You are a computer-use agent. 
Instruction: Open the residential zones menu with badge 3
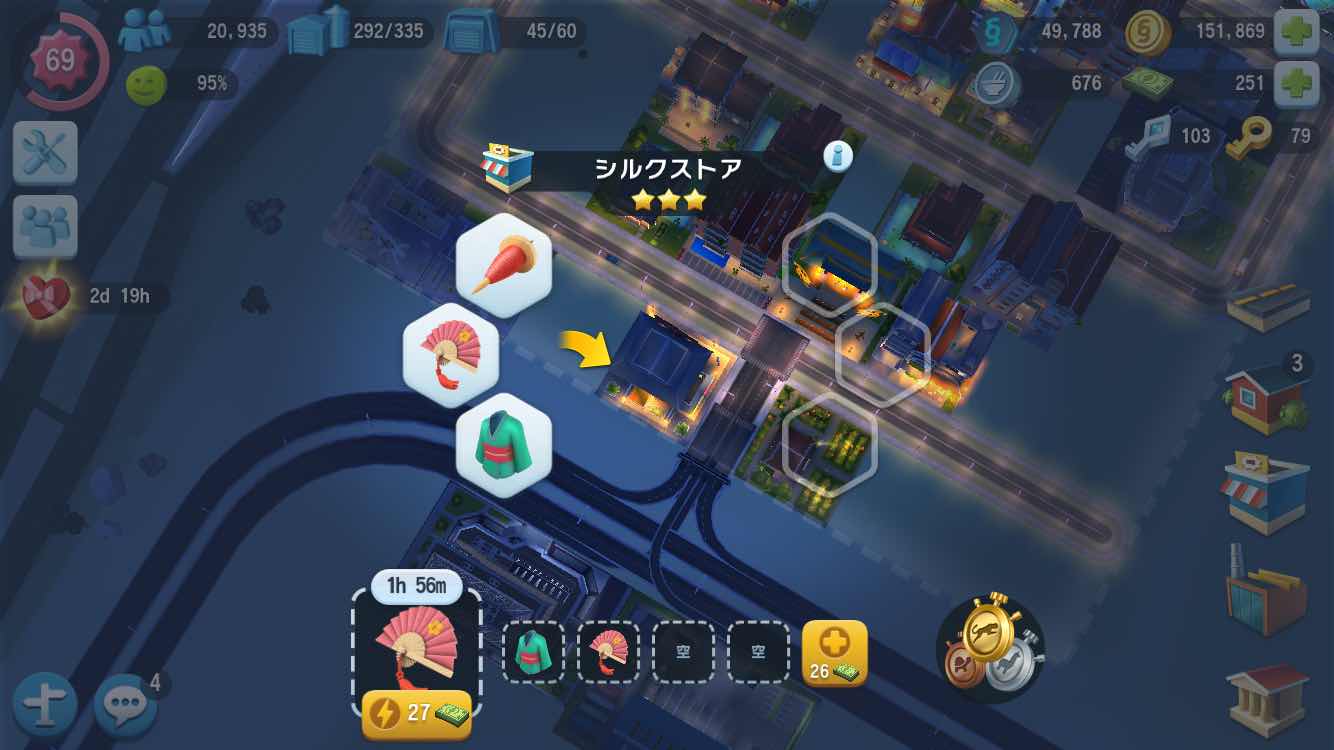(x=1265, y=397)
